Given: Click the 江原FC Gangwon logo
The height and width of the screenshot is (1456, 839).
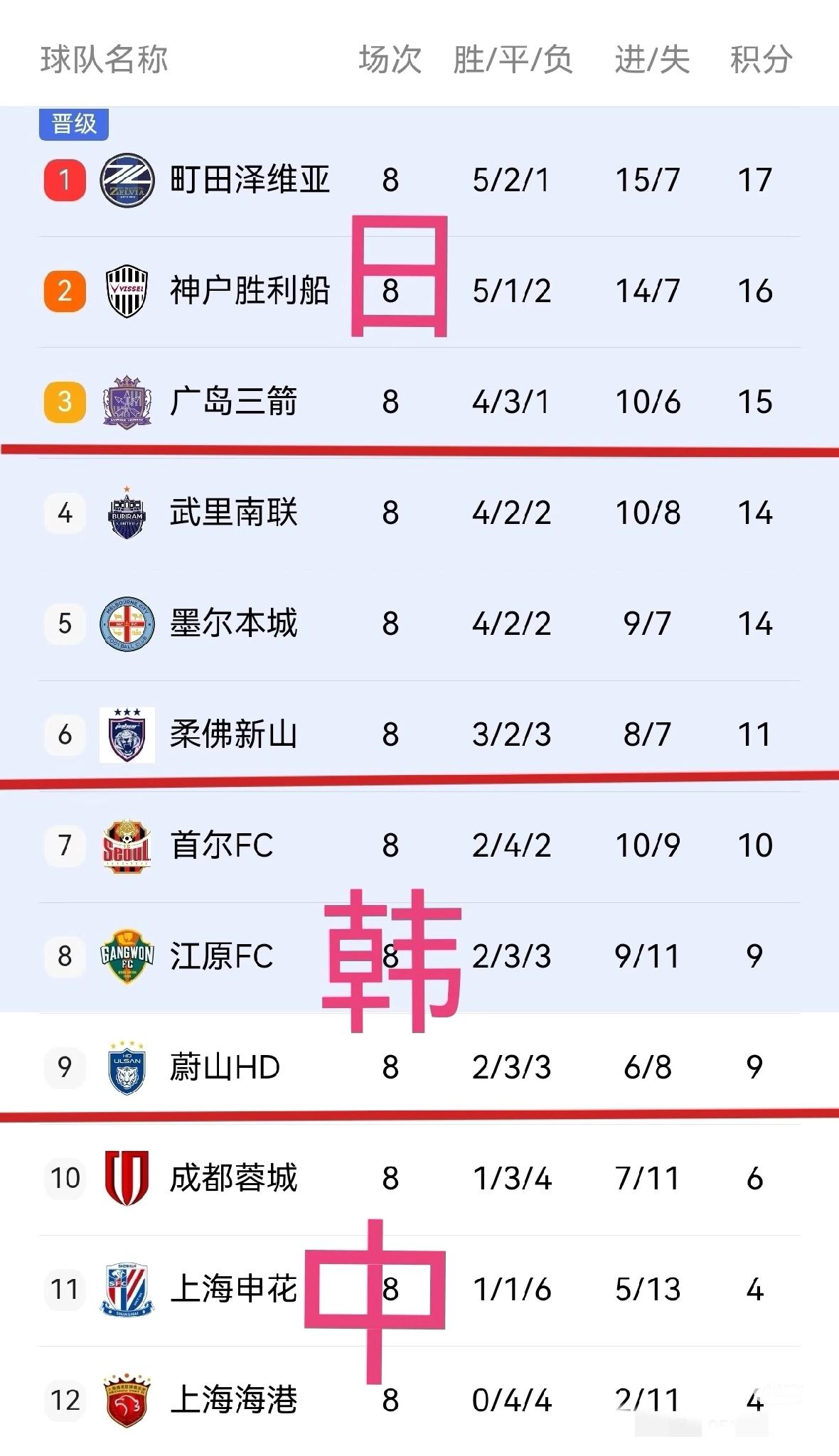Looking at the screenshot, I should coord(128,956).
